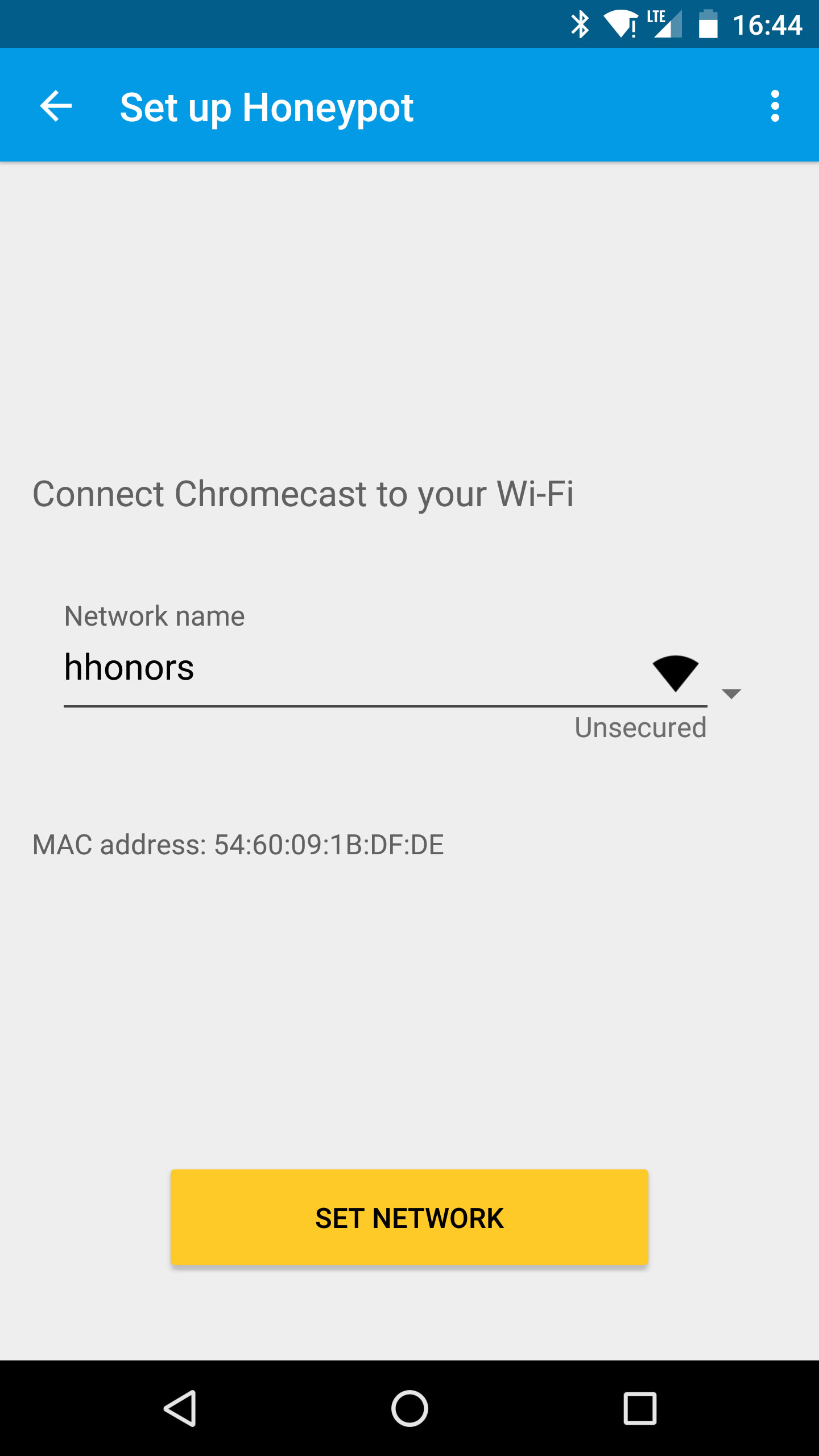
Task: Go back from Set up Honeypot
Action: click(x=56, y=106)
